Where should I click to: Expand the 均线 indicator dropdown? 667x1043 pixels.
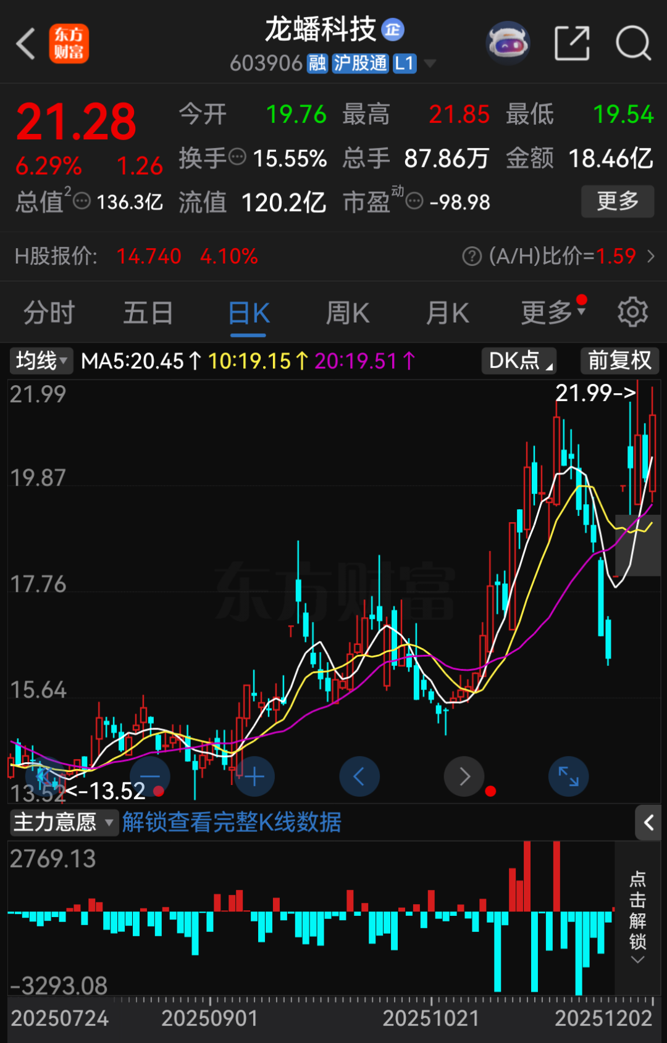[x=41, y=360]
